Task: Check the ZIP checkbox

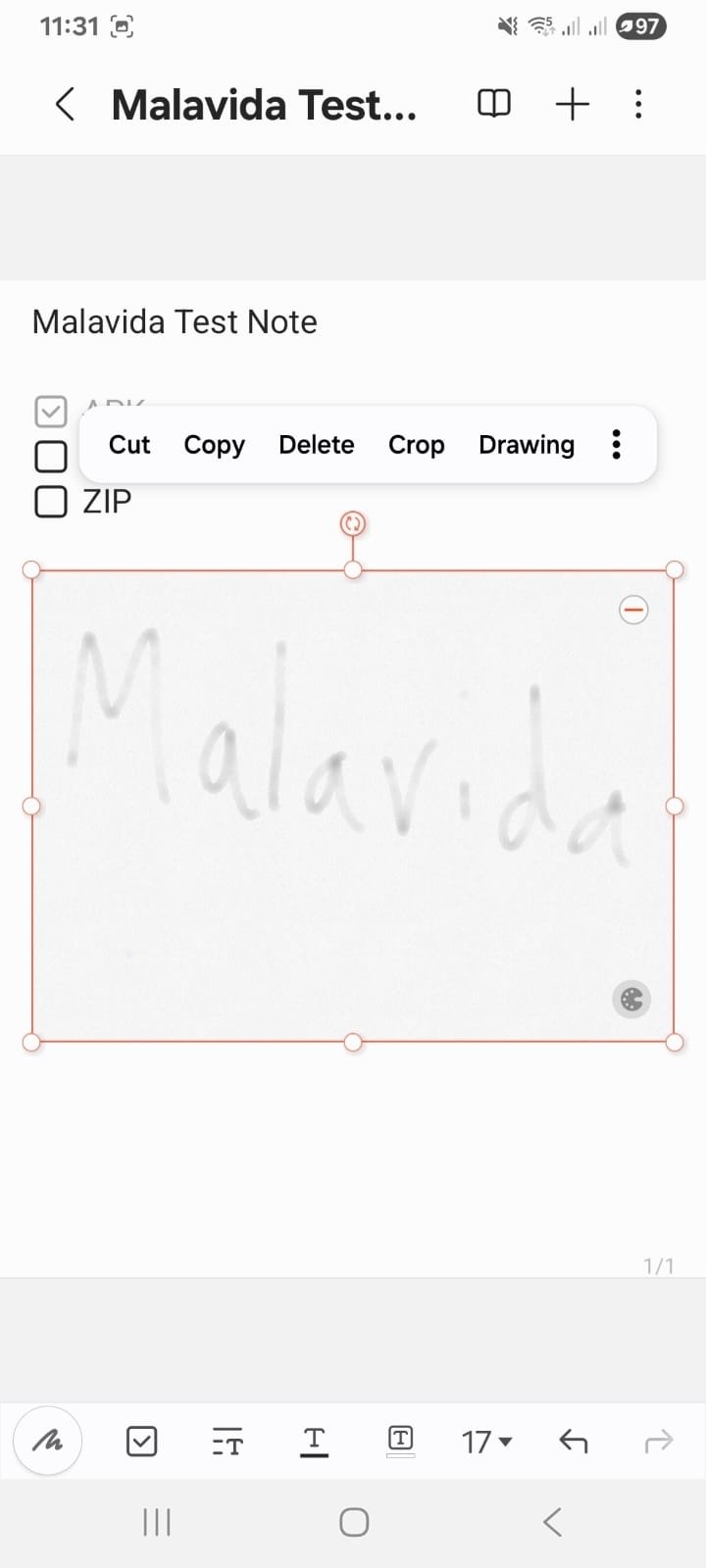Action: click(51, 502)
